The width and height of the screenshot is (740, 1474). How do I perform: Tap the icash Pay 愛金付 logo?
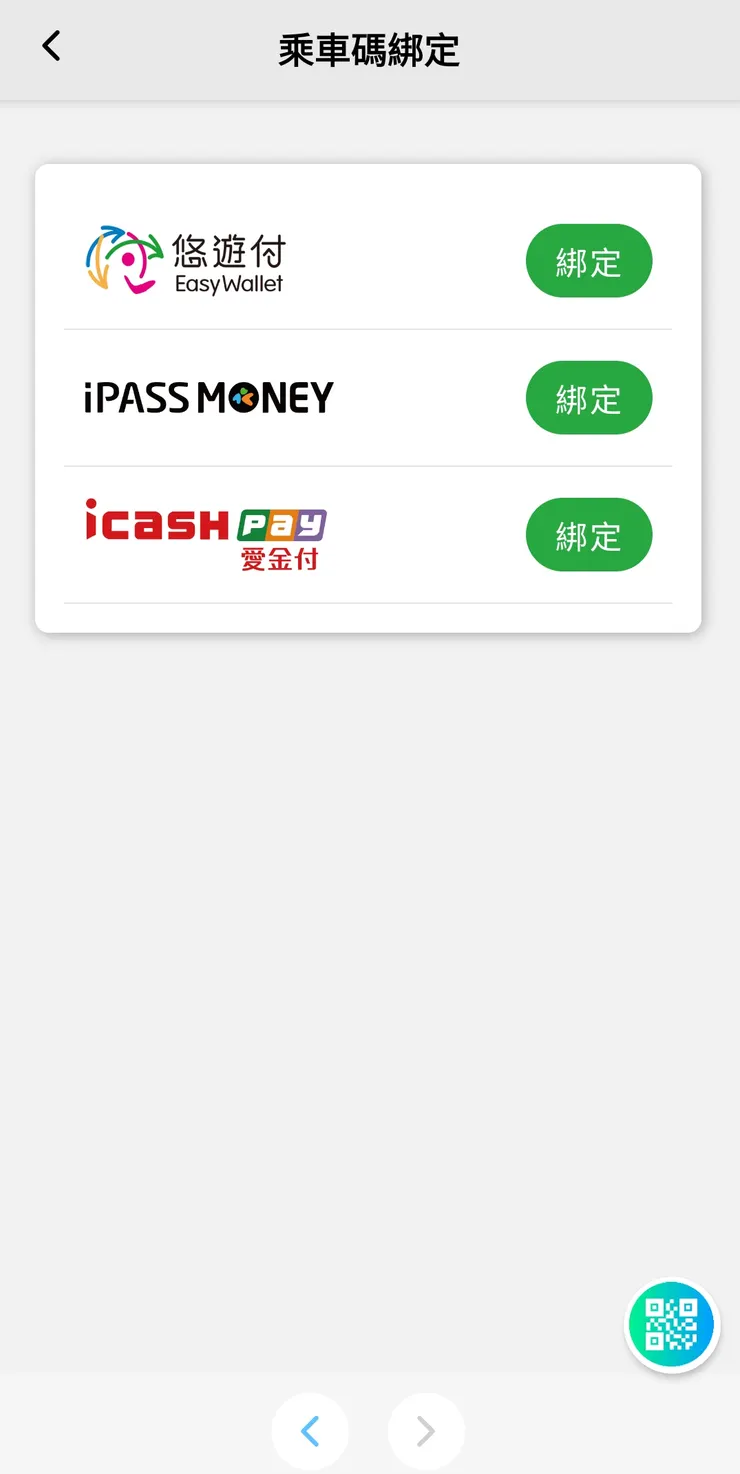pyautogui.click(x=205, y=533)
